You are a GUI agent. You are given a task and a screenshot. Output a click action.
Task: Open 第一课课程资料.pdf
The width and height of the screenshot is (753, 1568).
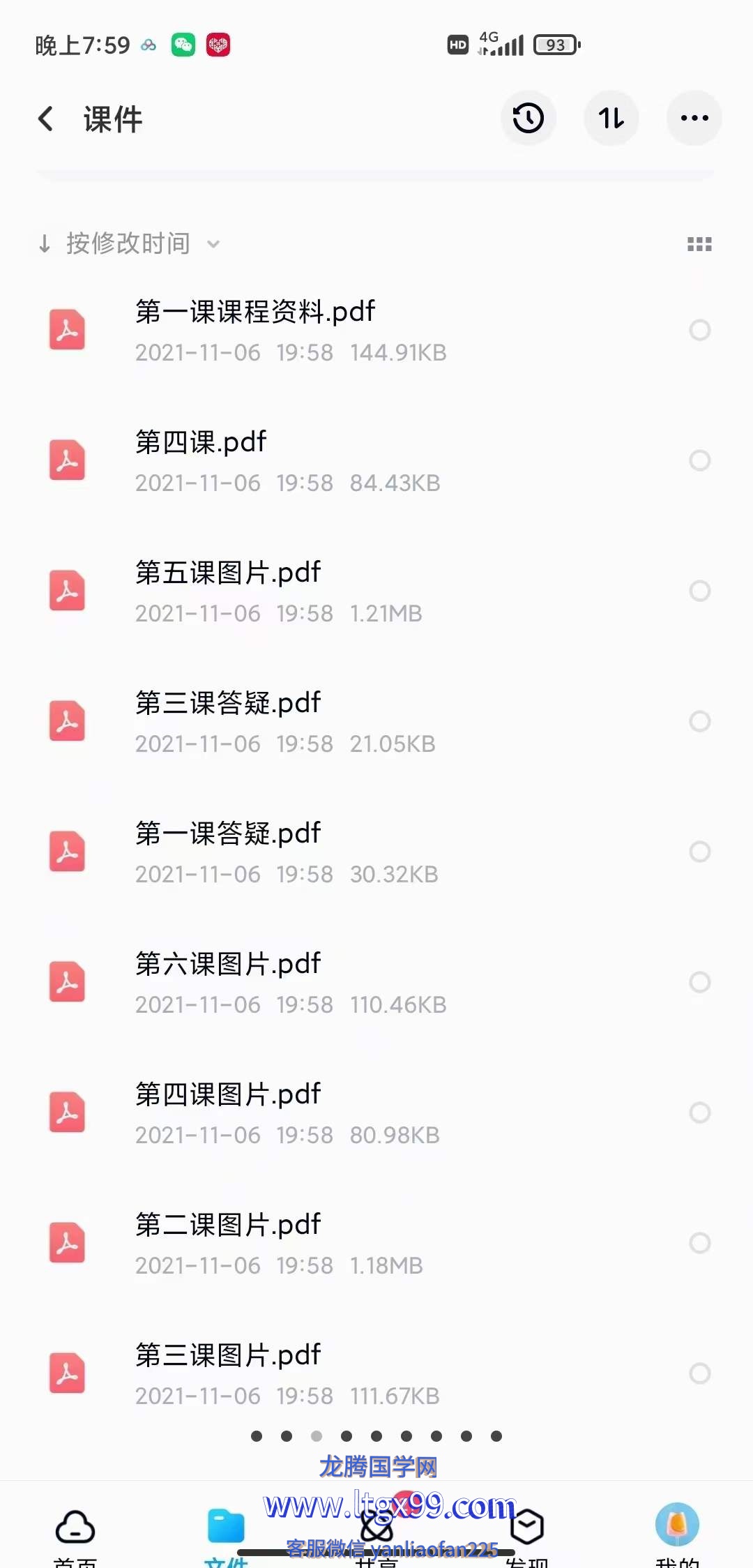[x=376, y=330]
